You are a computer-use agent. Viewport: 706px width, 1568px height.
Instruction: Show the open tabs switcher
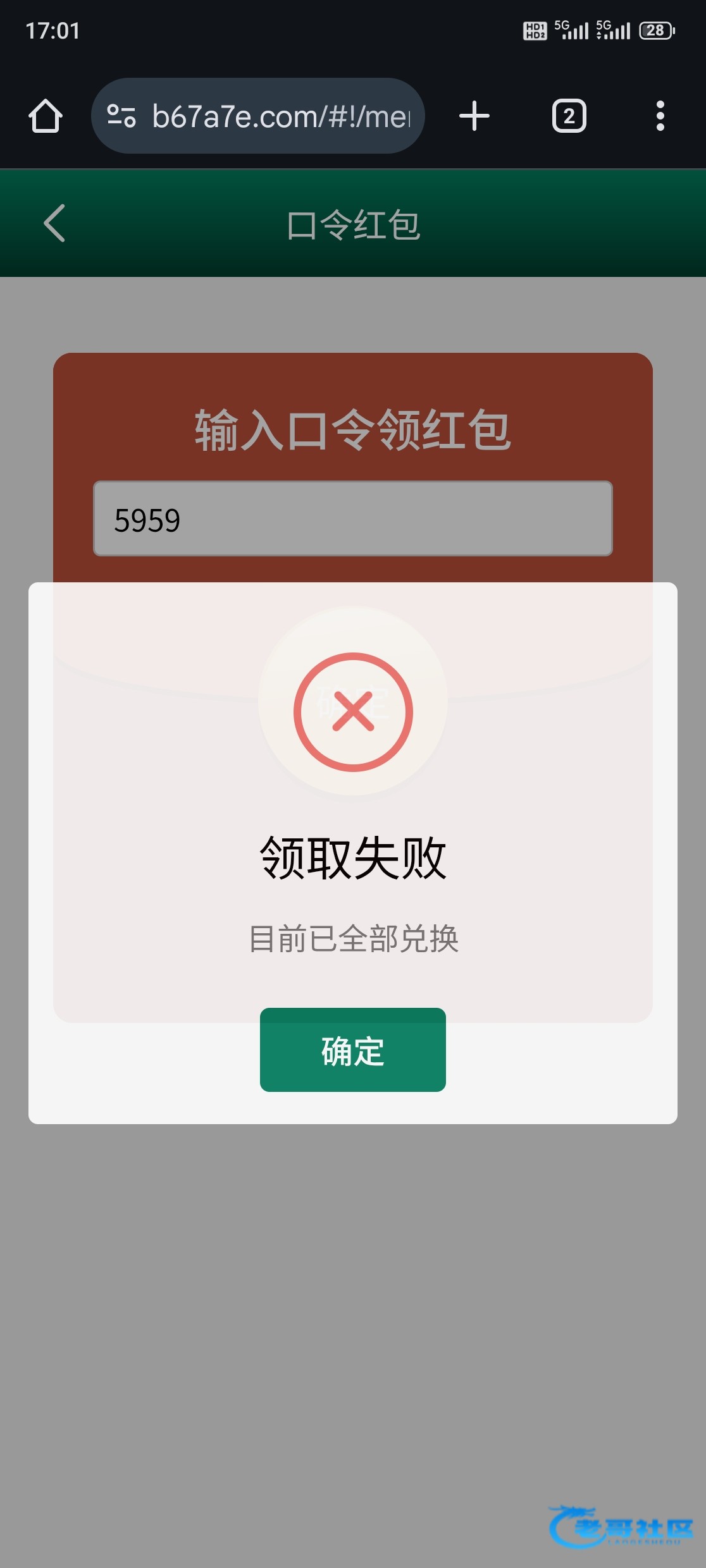coord(569,116)
